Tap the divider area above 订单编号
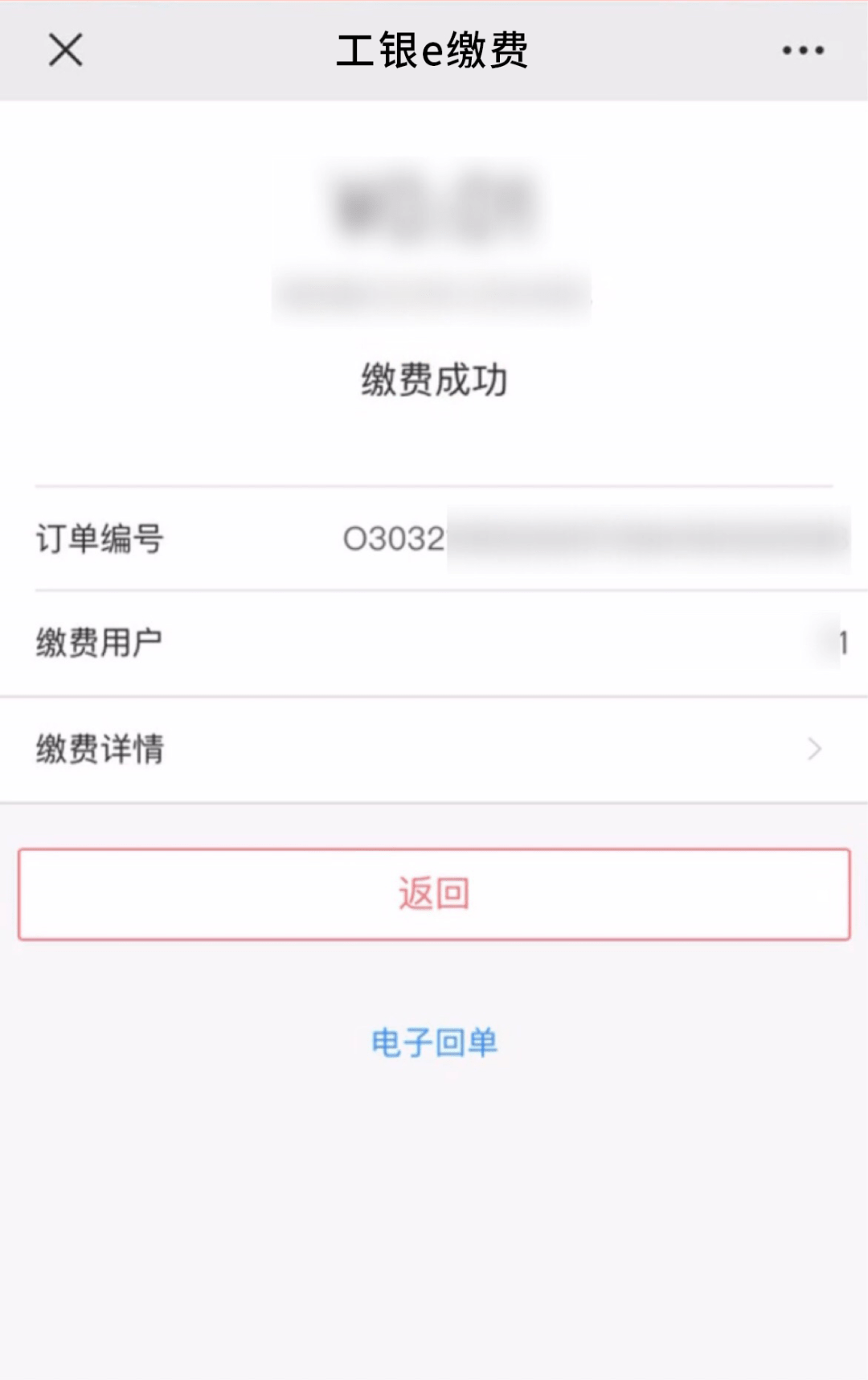 tap(434, 485)
